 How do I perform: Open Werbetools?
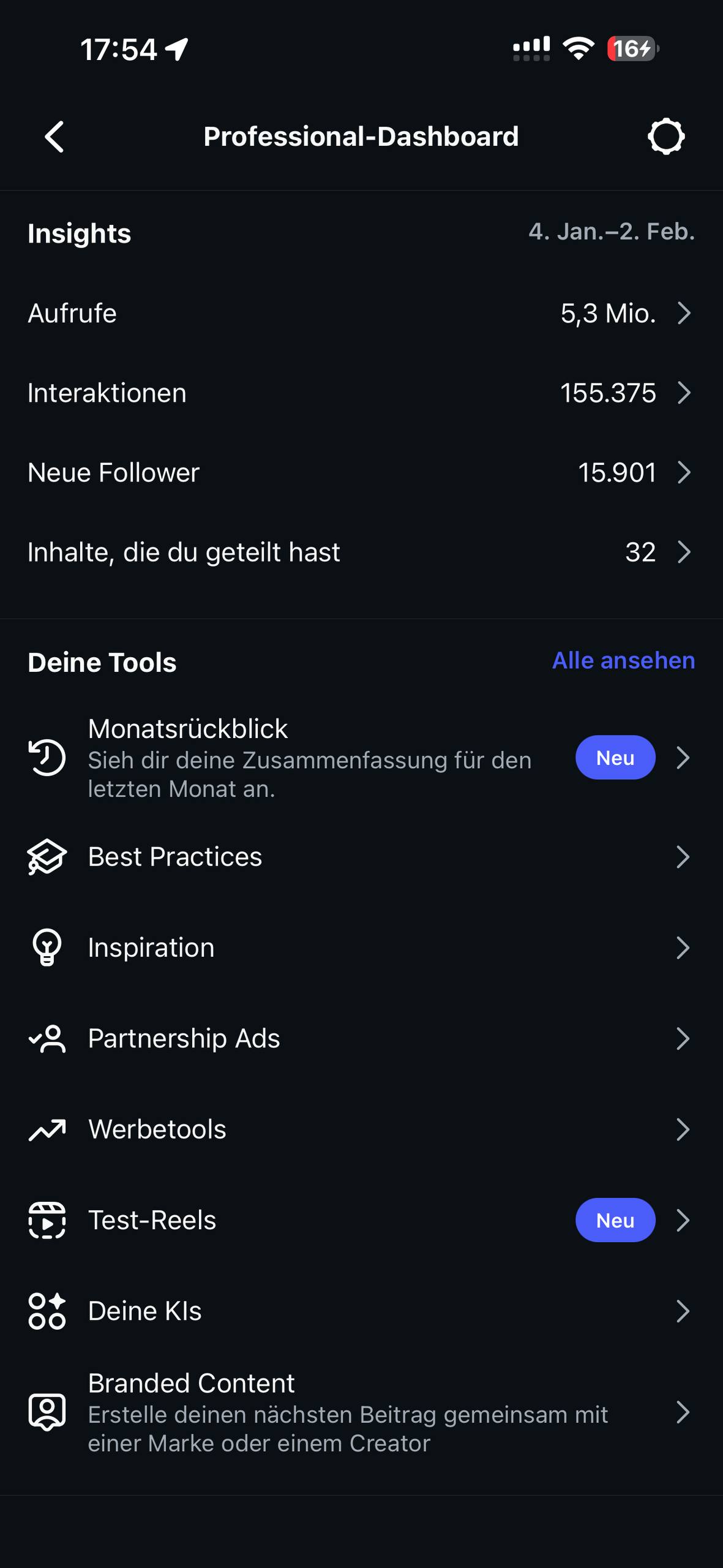click(361, 1129)
